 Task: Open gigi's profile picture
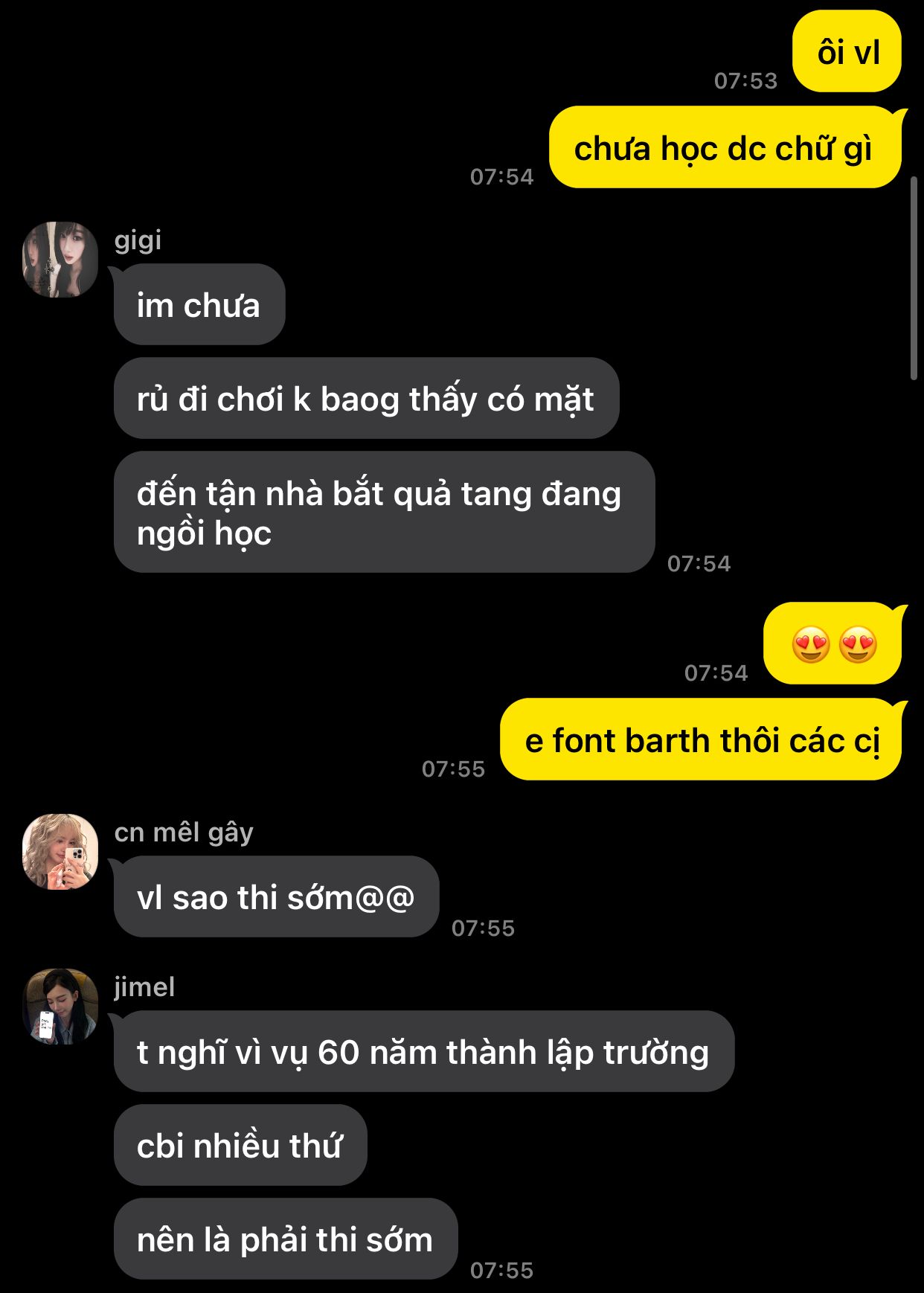[x=60, y=260]
